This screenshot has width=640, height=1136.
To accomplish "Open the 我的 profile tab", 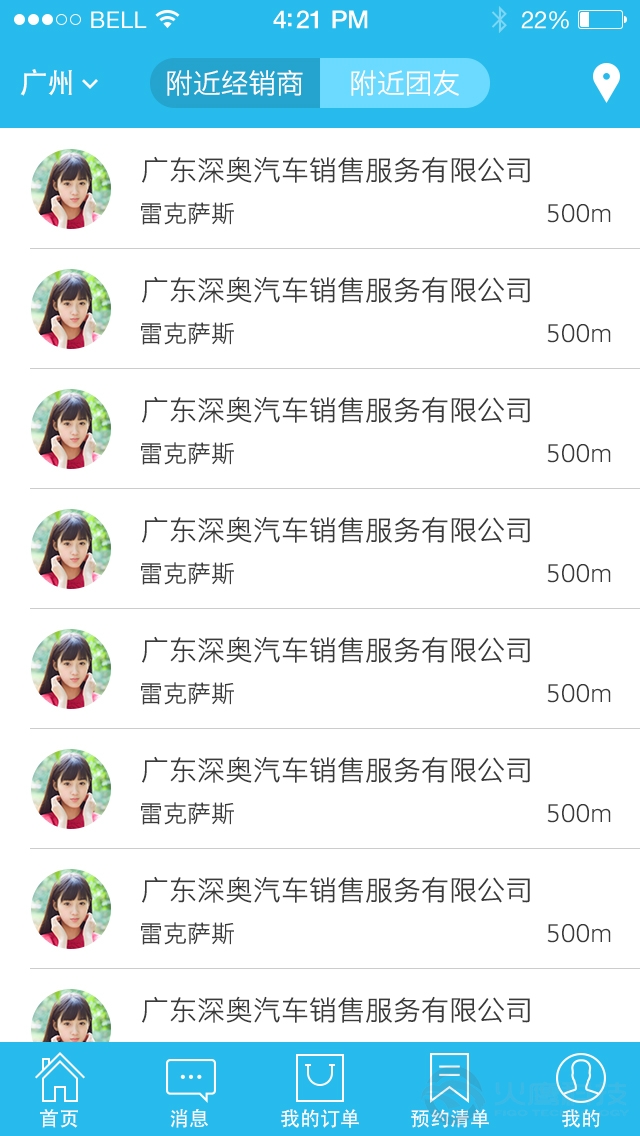I will click(580, 1090).
